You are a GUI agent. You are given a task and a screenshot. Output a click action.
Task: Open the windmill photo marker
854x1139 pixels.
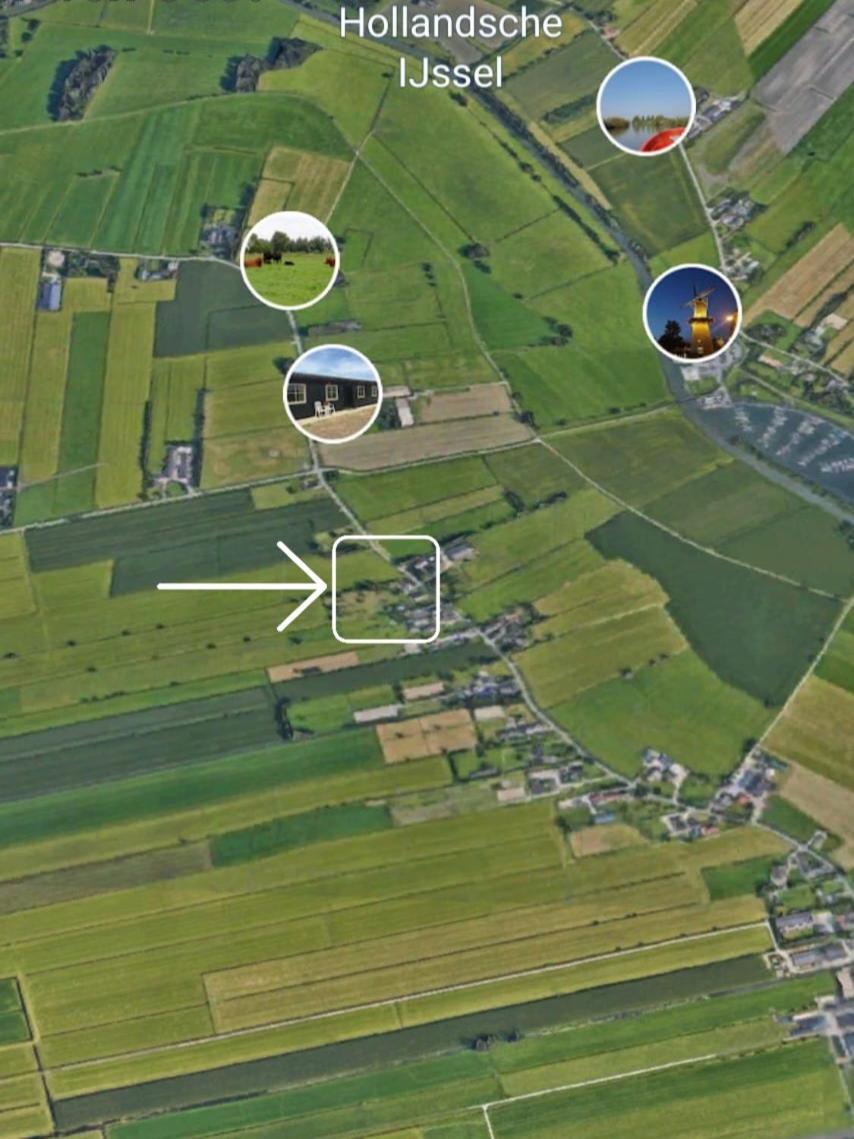[x=692, y=312]
